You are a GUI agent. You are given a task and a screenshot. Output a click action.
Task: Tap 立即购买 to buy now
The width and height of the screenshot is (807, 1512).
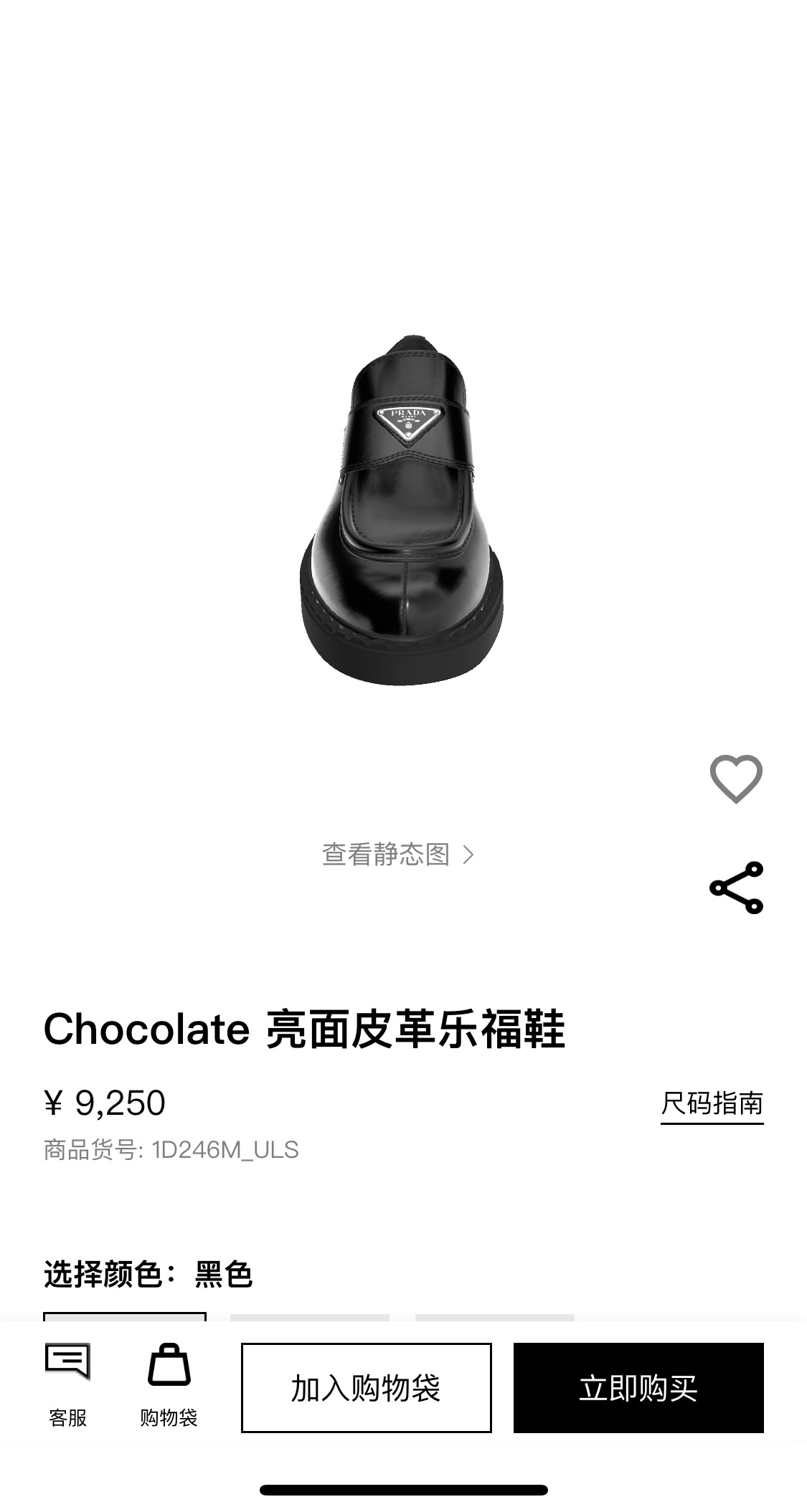(638, 1388)
